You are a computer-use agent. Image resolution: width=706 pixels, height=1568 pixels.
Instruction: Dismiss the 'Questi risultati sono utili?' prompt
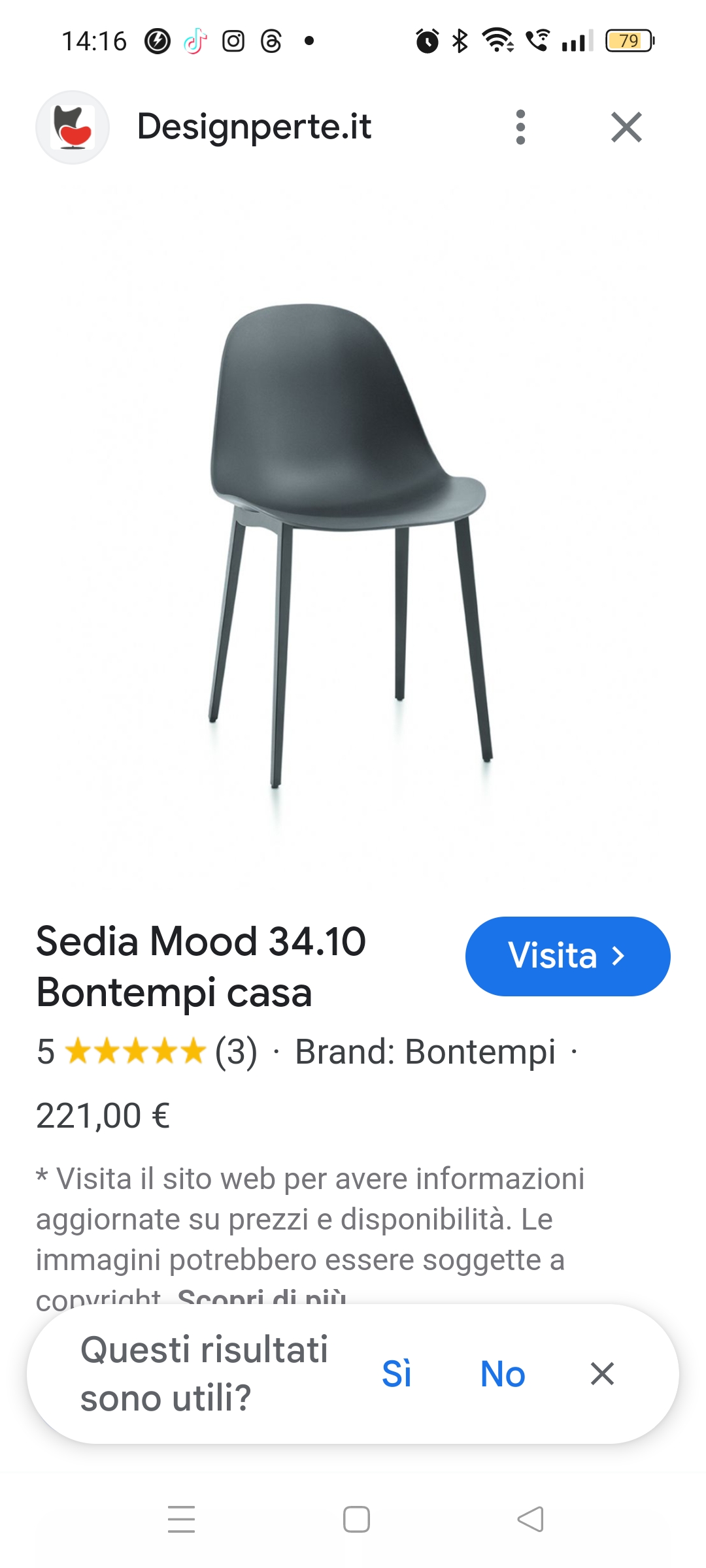[x=602, y=1373]
